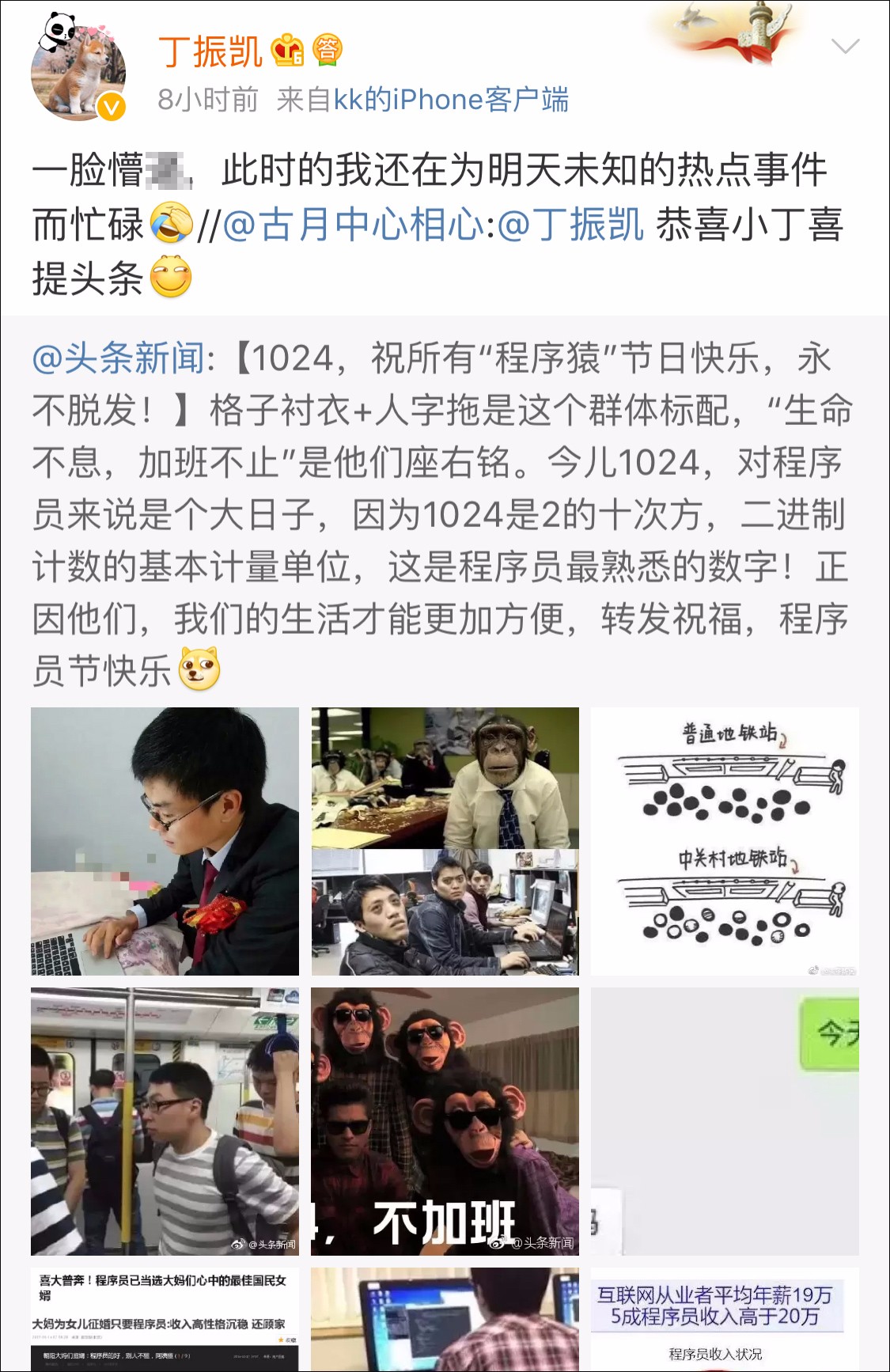This screenshot has width=890, height=1372.
Task: Open the kk的iPhone客户端 source link
Action: [x=451, y=100]
